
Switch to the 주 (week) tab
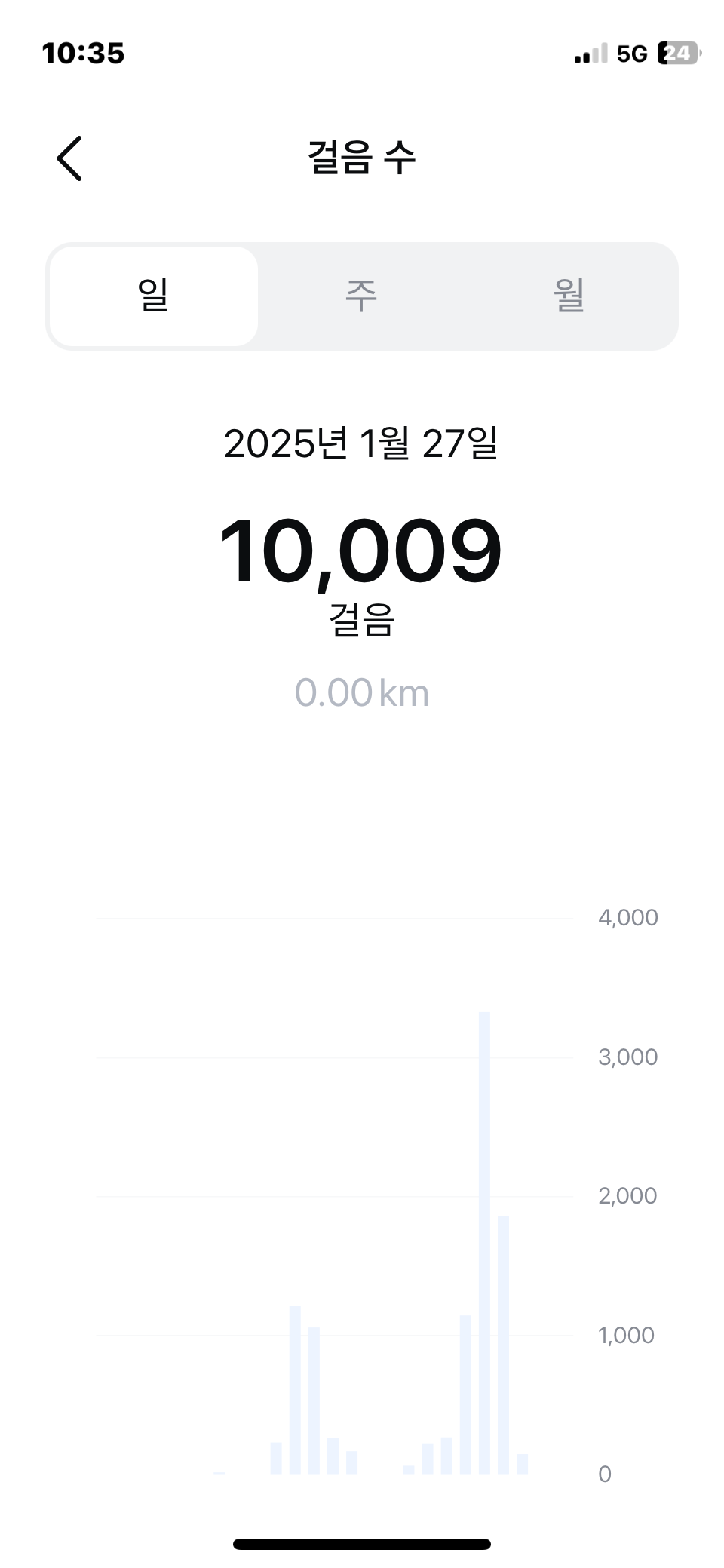coord(361,296)
